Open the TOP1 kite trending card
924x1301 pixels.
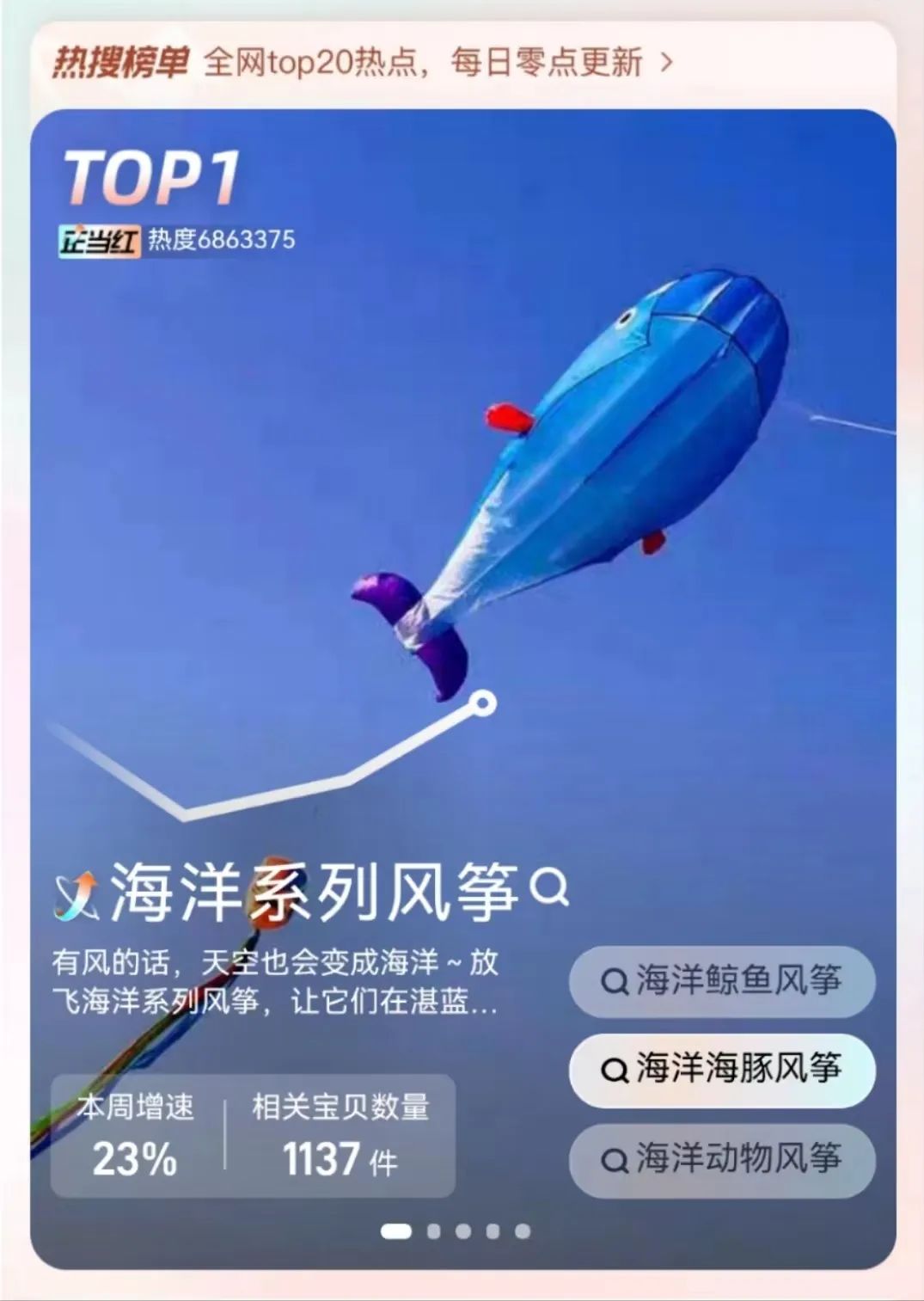[x=462, y=516]
